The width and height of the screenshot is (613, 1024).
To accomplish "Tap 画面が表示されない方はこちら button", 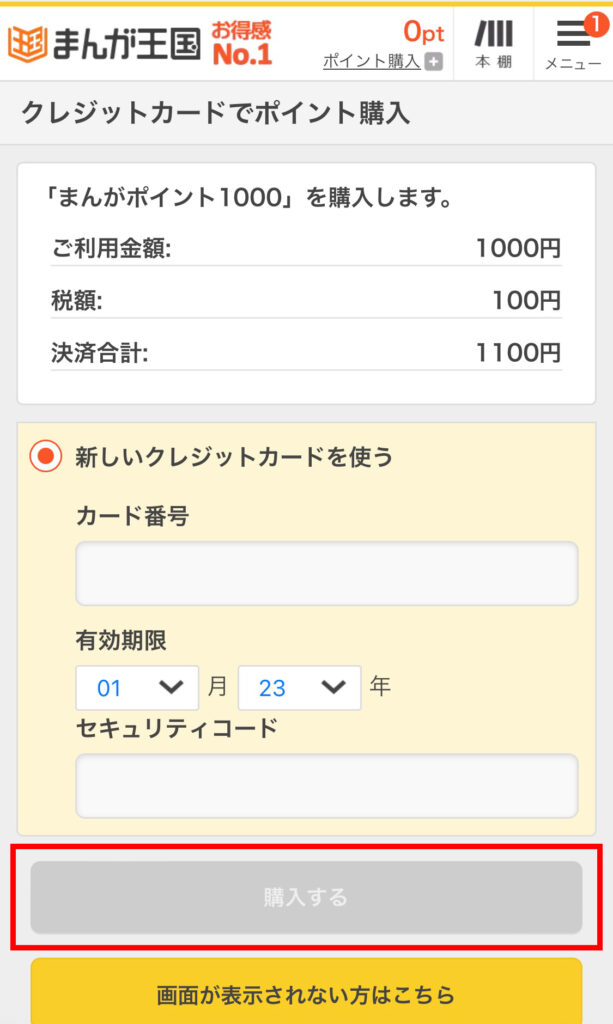I will click(306, 993).
